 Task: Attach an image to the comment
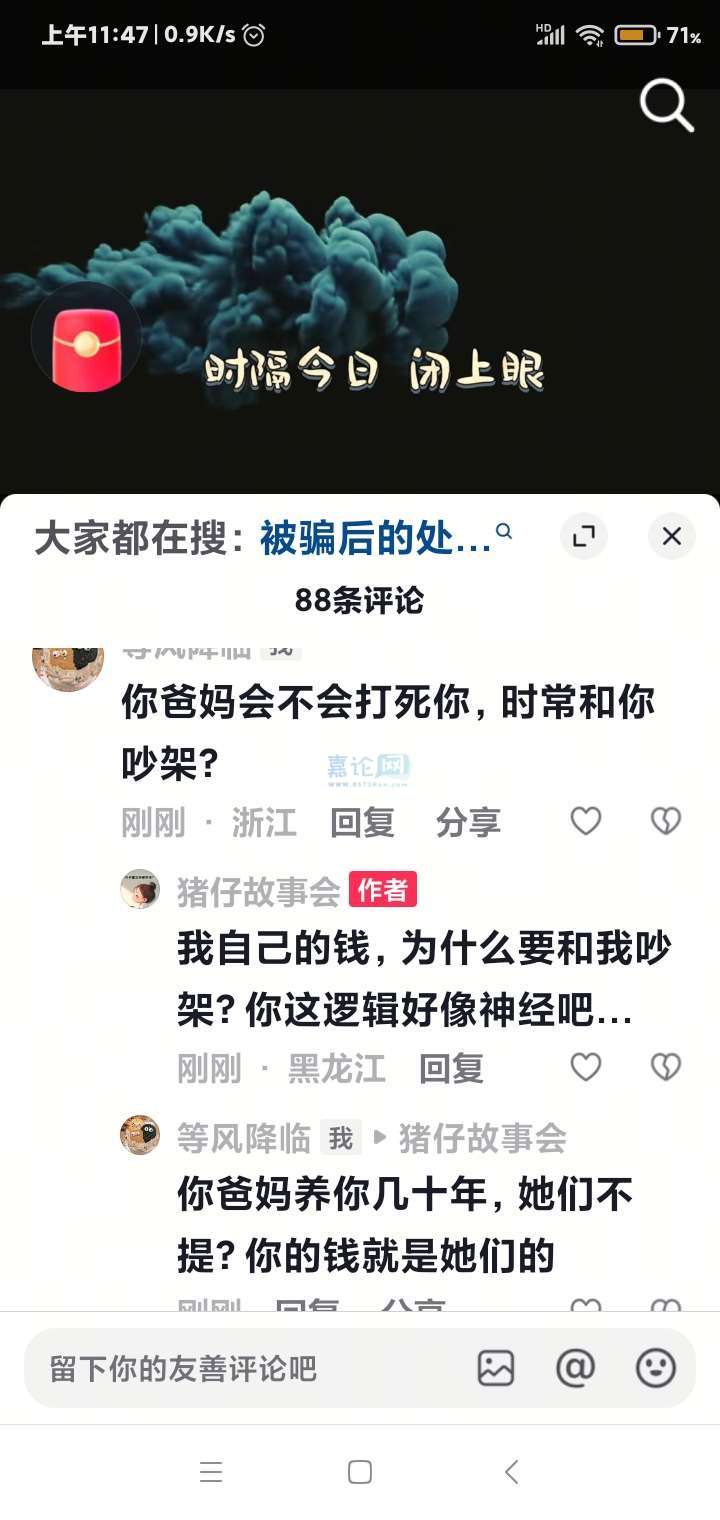click(x=496, y=1368)
